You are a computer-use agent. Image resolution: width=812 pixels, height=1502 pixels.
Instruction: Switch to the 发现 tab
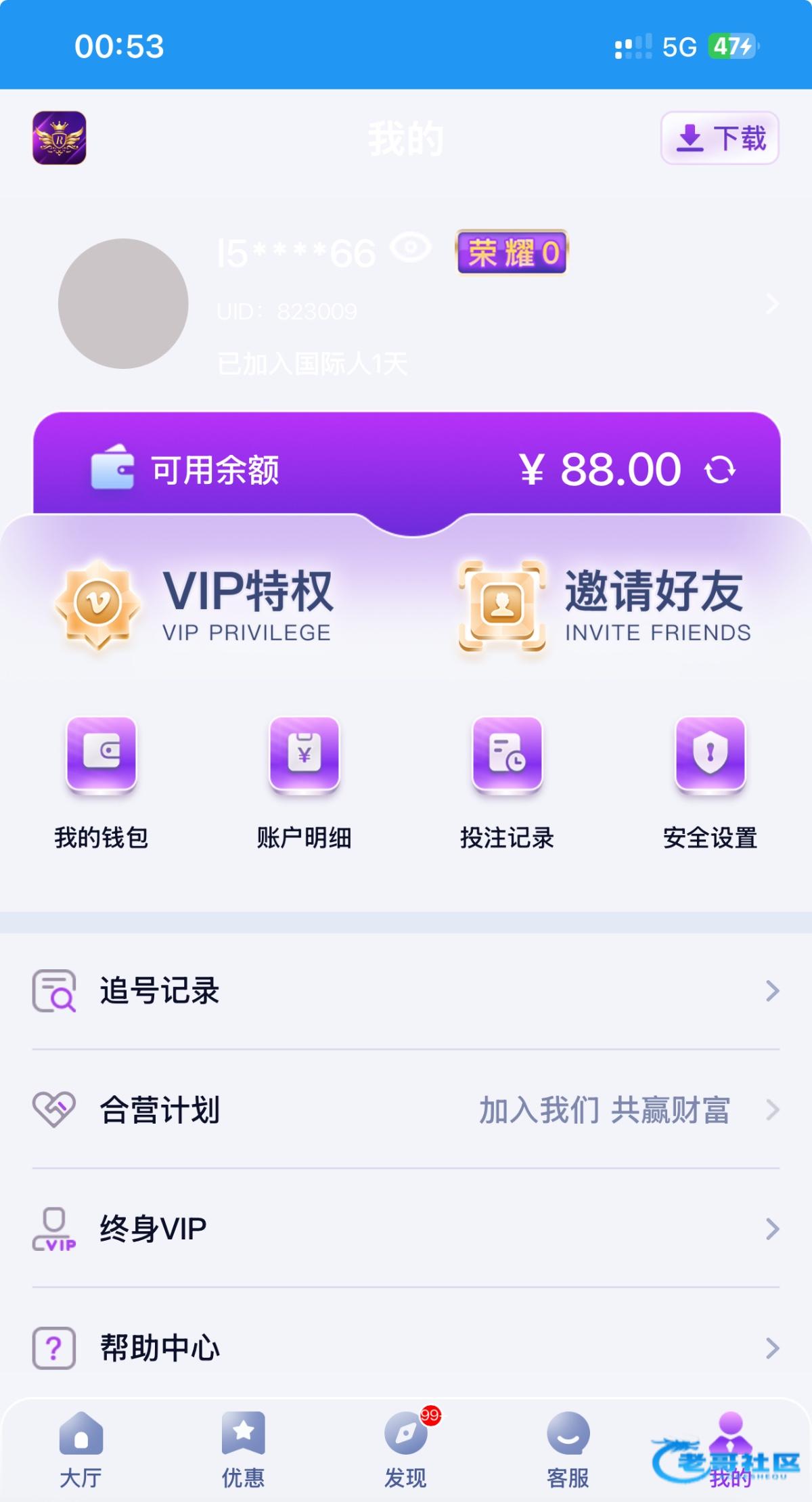point(406,1450)
